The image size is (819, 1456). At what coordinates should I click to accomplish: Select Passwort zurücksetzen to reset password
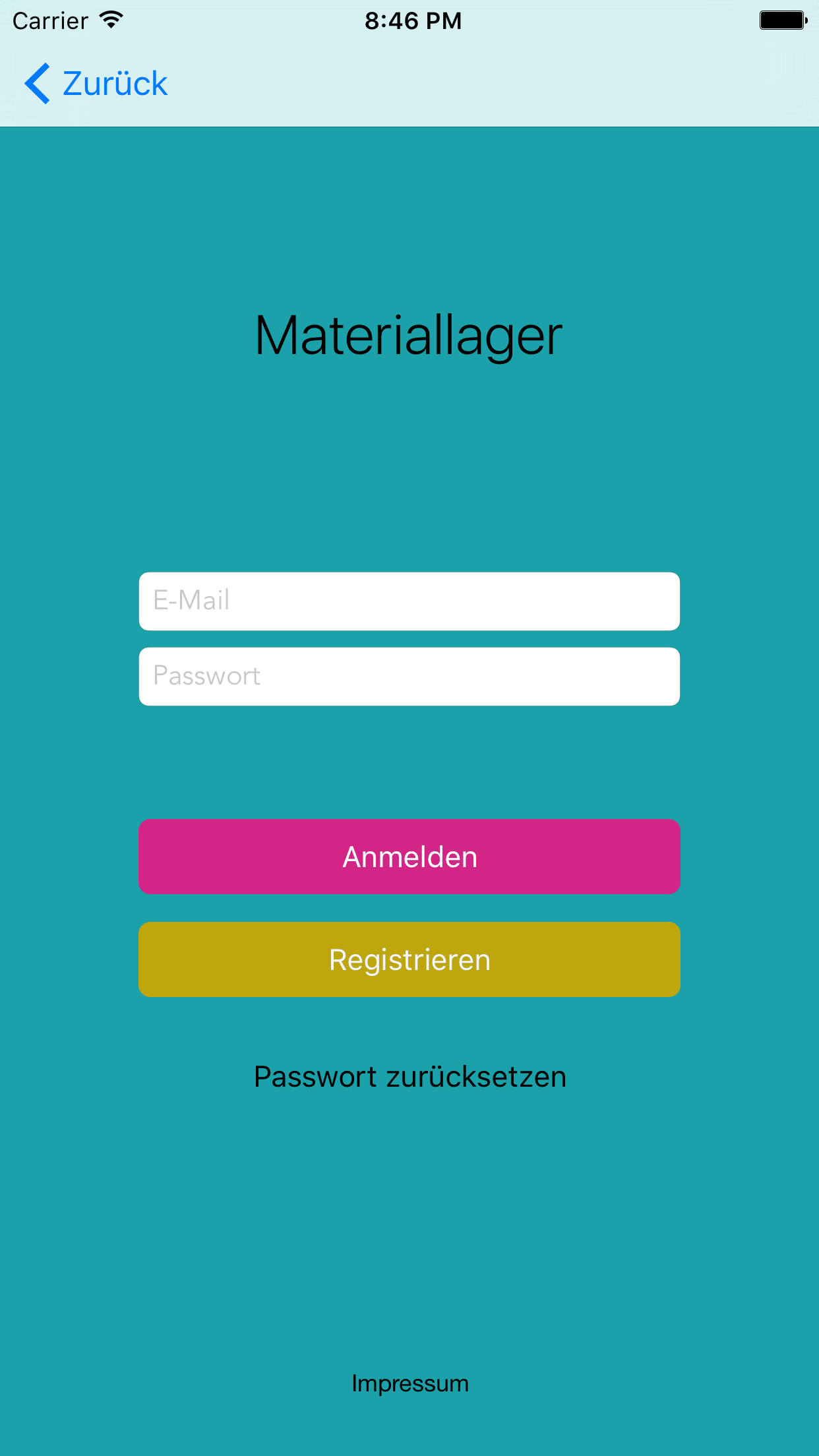pyautogui.click(x=409, y=1077)
